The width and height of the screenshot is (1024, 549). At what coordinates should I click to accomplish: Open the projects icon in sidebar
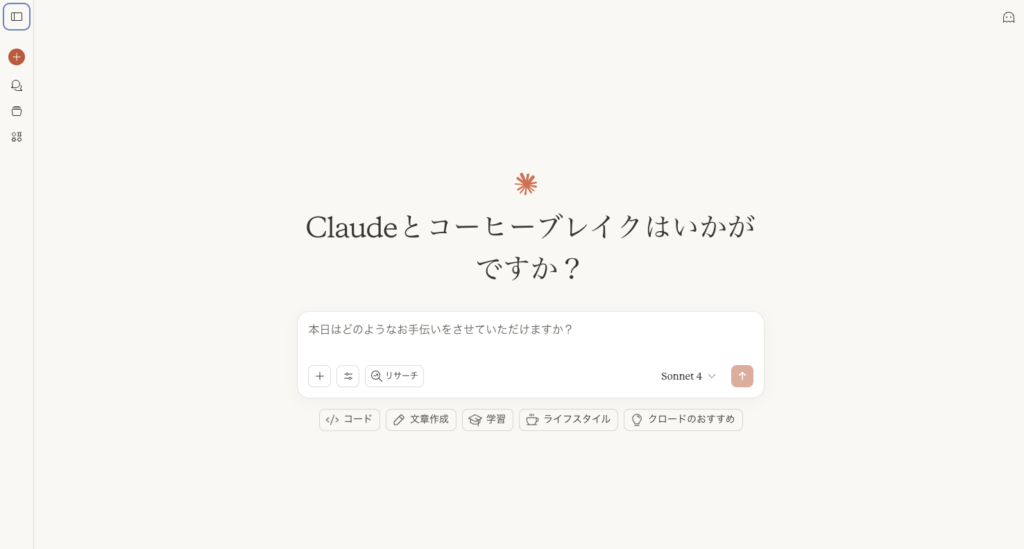(16, 111)
